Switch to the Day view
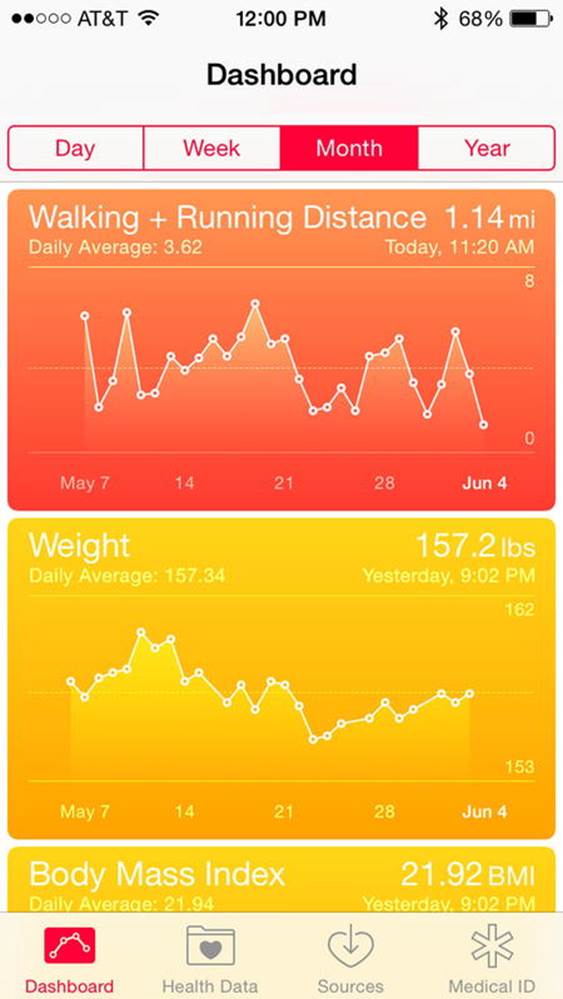 click(76, 148)
